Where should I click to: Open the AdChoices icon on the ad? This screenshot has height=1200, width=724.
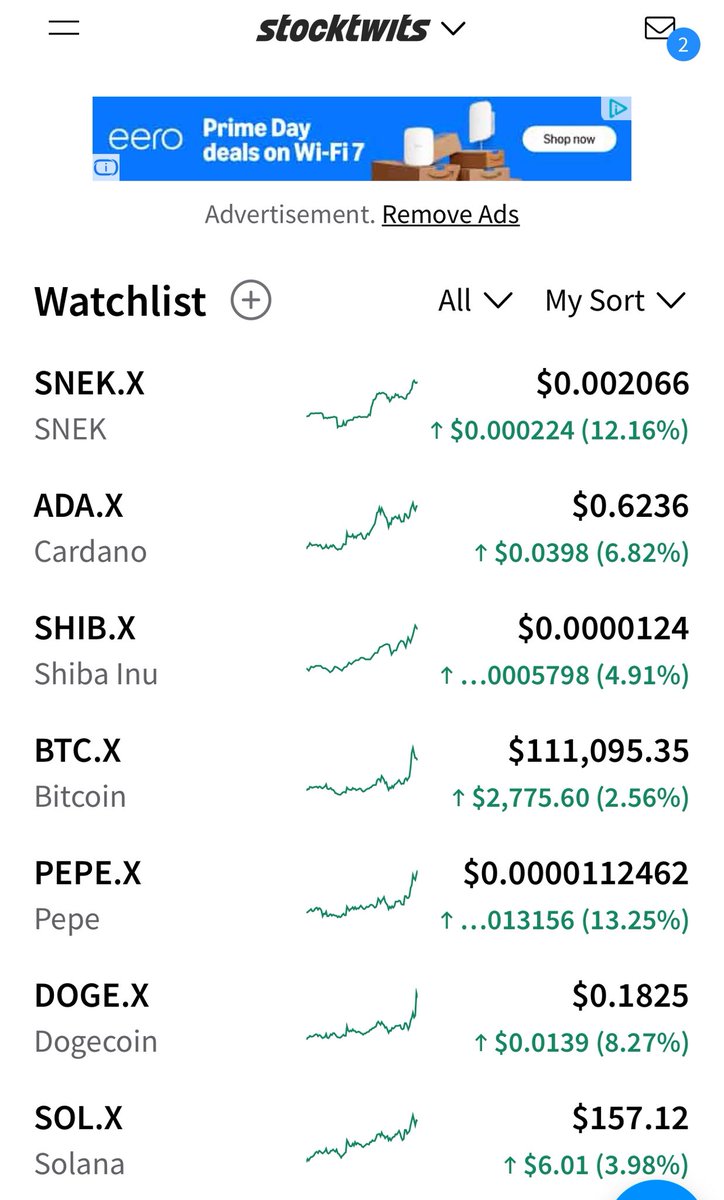click(620, 107)
